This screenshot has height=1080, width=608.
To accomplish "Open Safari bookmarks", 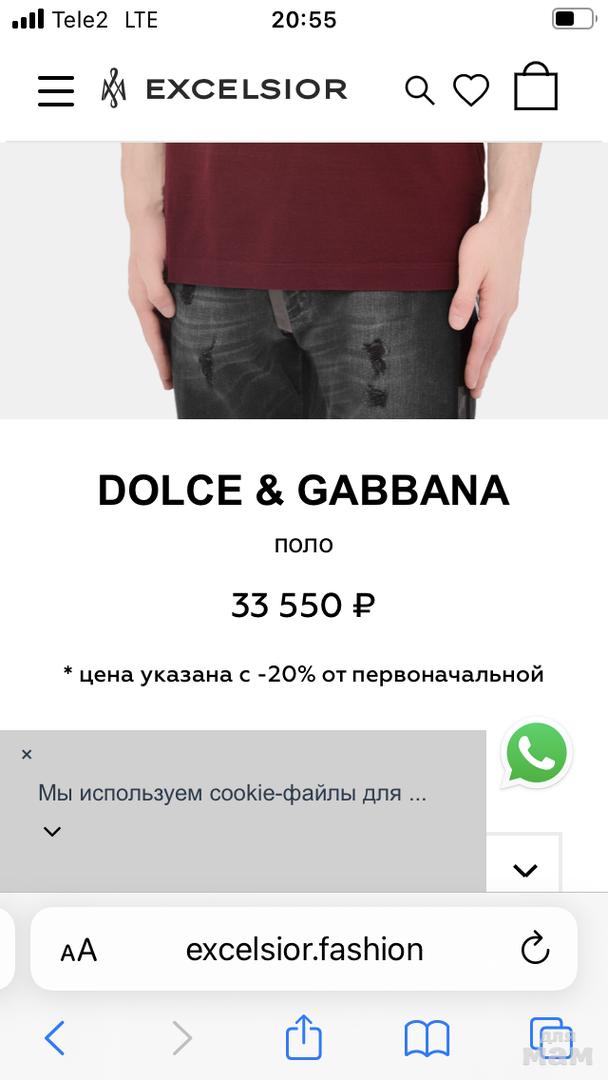I will point(427,1038).
